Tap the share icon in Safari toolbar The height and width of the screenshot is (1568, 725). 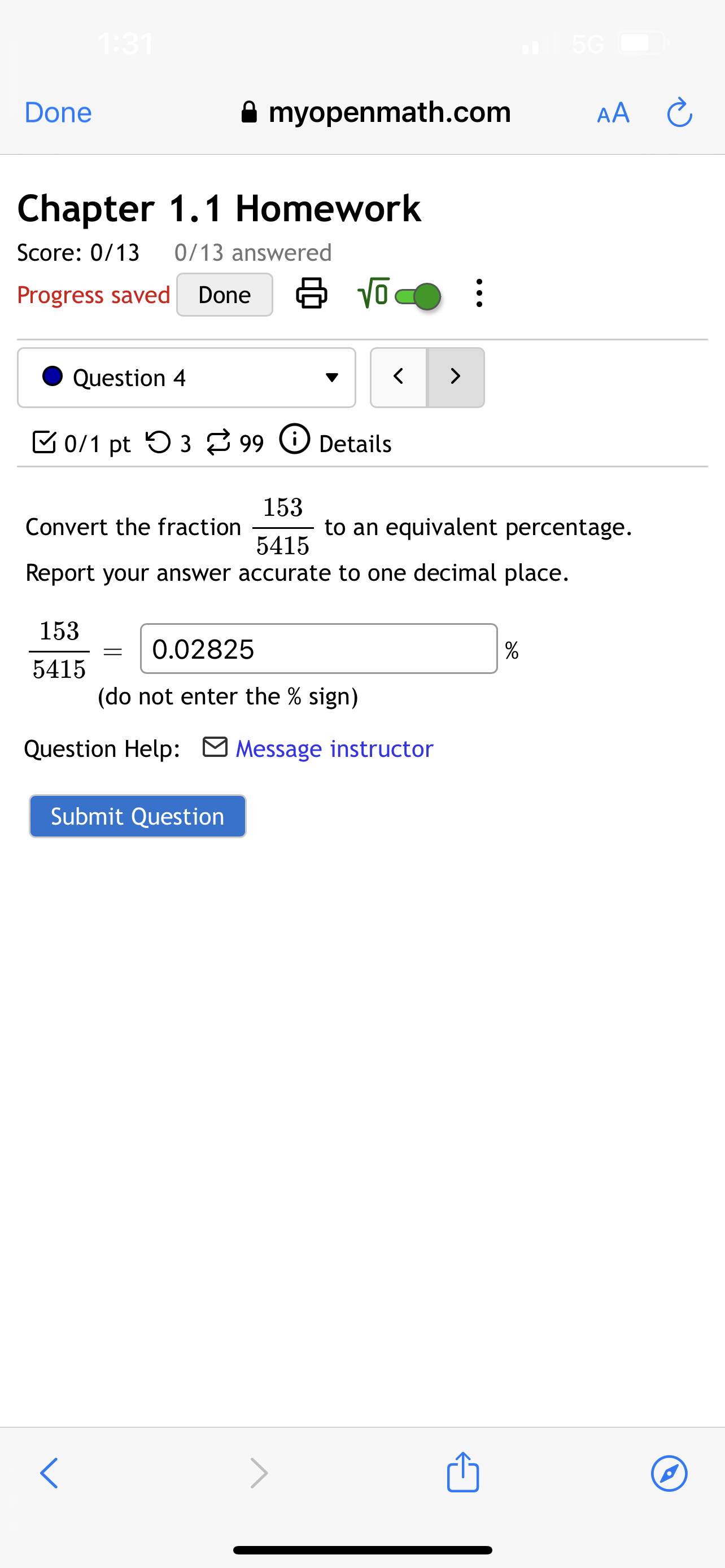tap(462, 1473)
